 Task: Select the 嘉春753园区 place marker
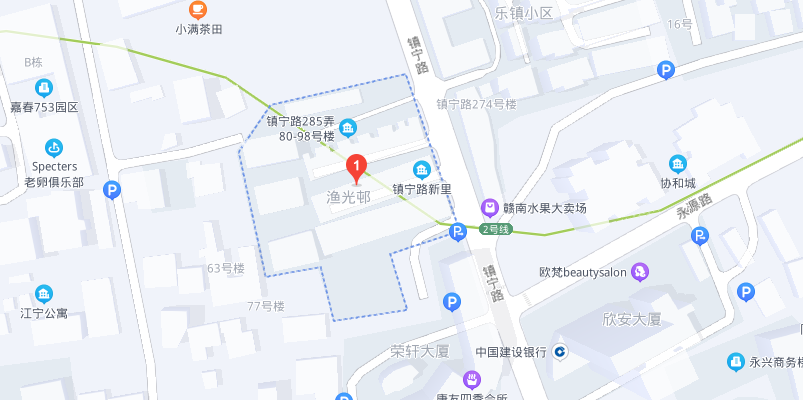44,88
